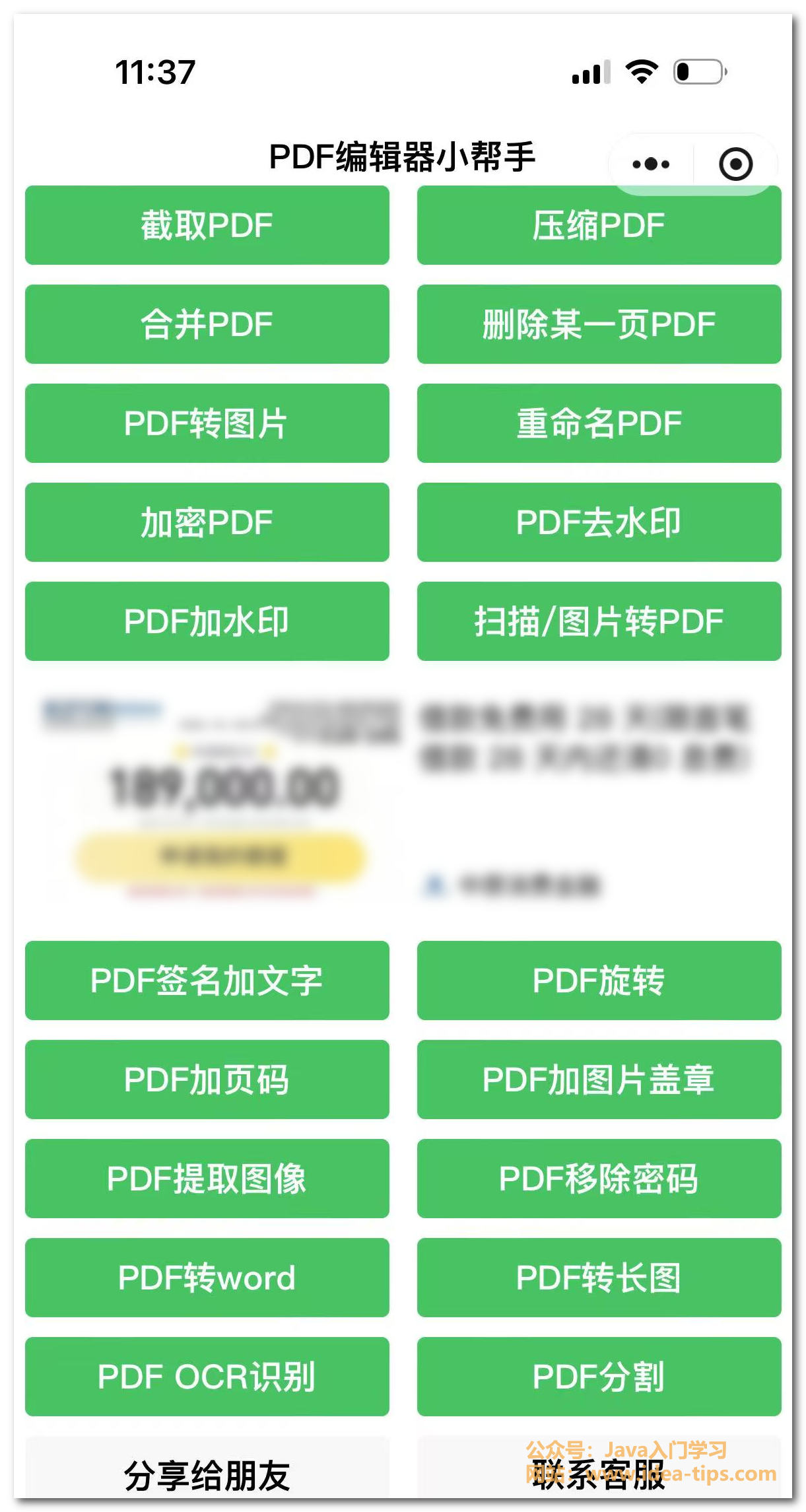
Task: Open PDF OCR识别
Action: click(207, 1377)
